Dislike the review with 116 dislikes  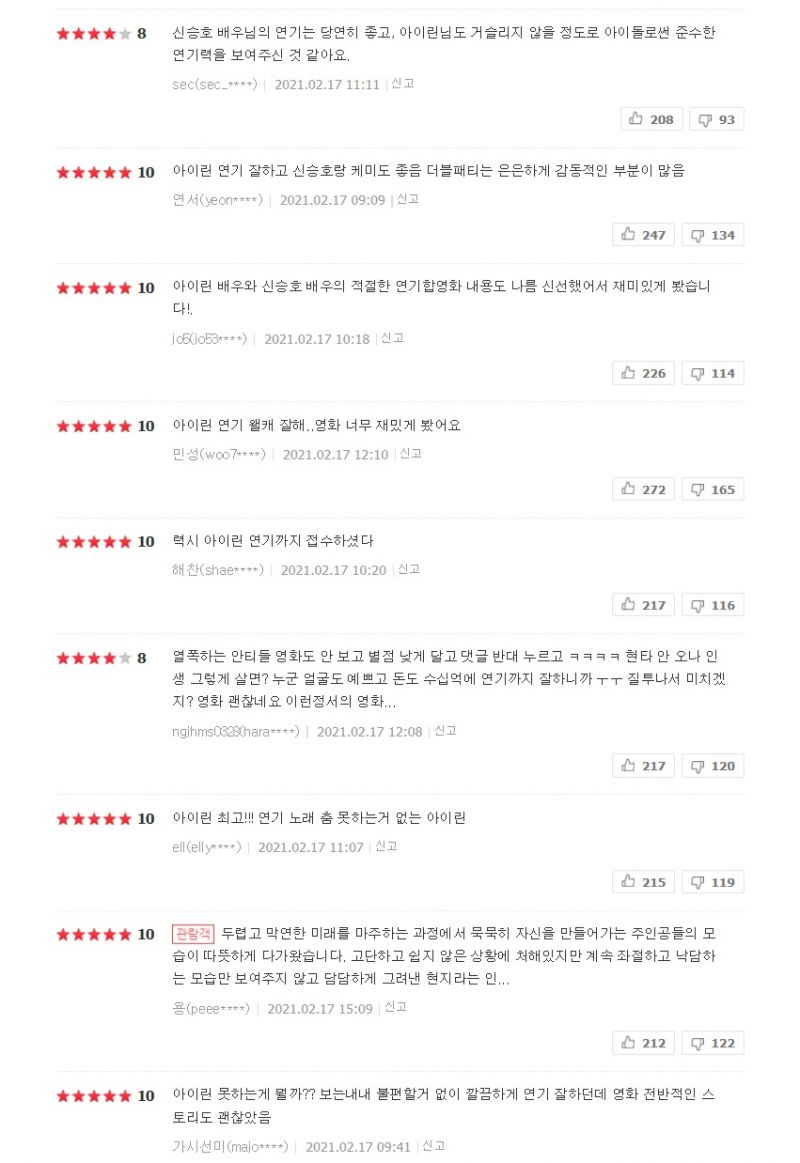712,605
